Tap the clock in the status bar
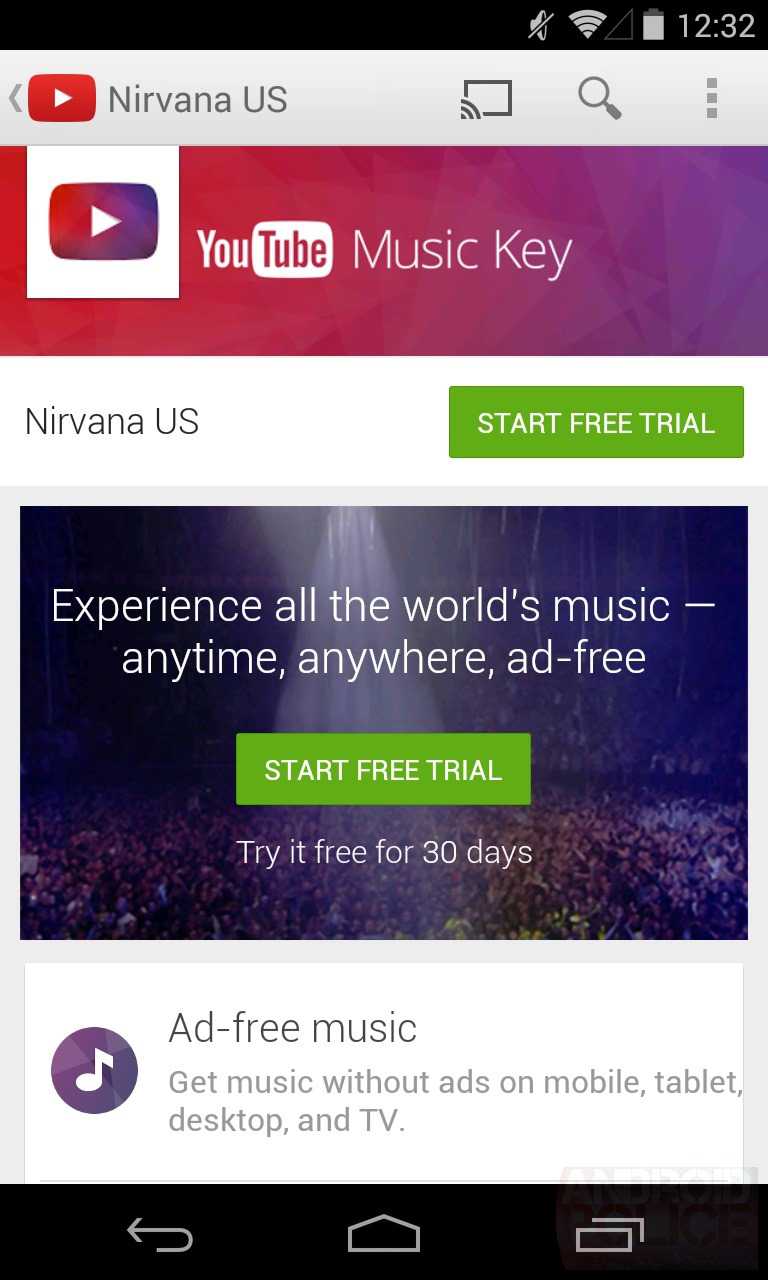 coord(717,24)
